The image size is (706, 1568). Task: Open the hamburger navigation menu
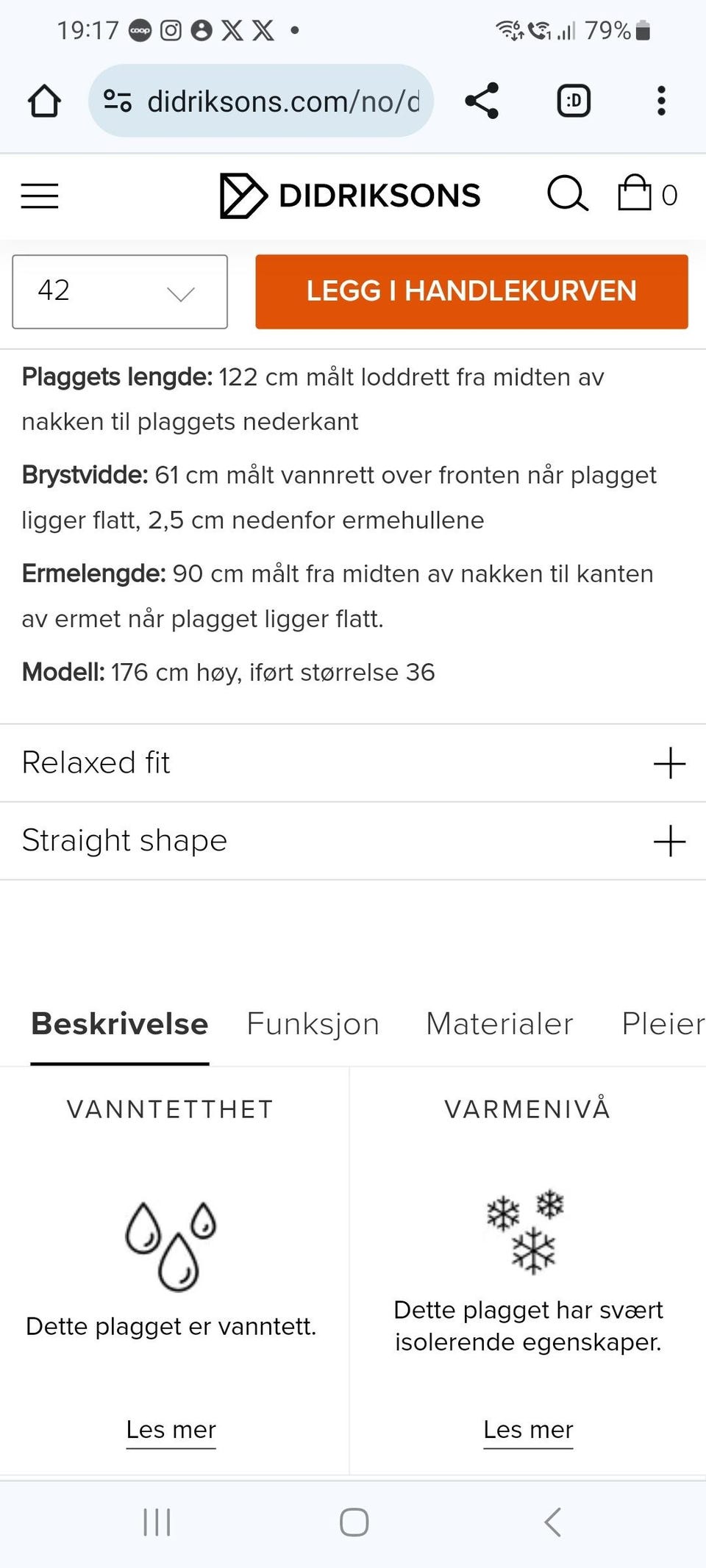click(x=39, y=196)
